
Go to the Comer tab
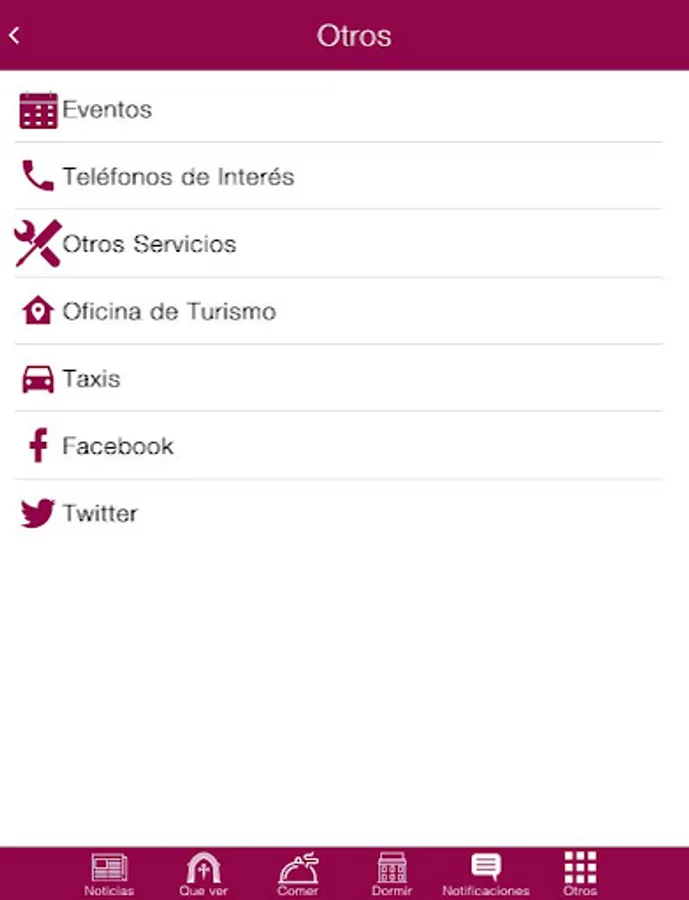pos(298,874)
